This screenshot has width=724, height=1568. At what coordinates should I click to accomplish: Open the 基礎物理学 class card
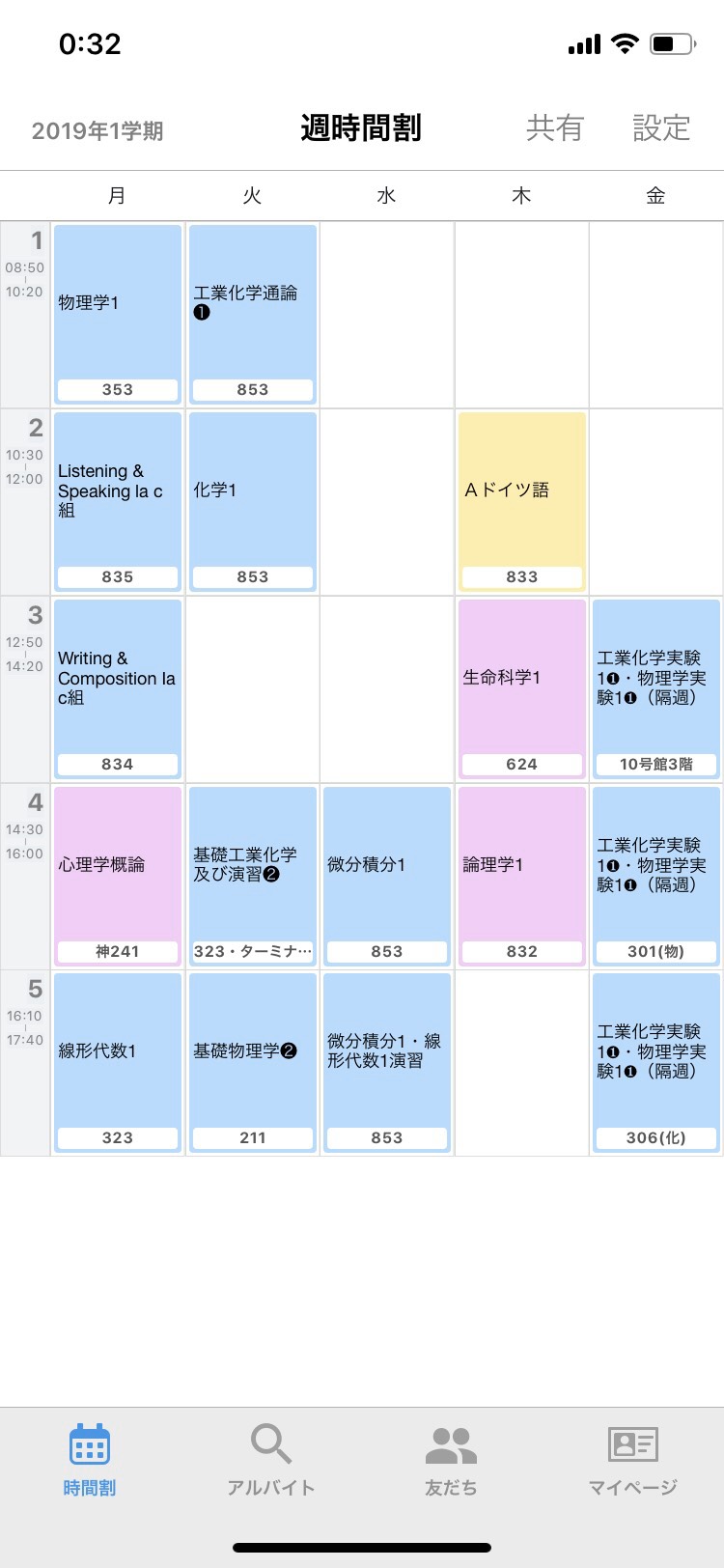253,1062
